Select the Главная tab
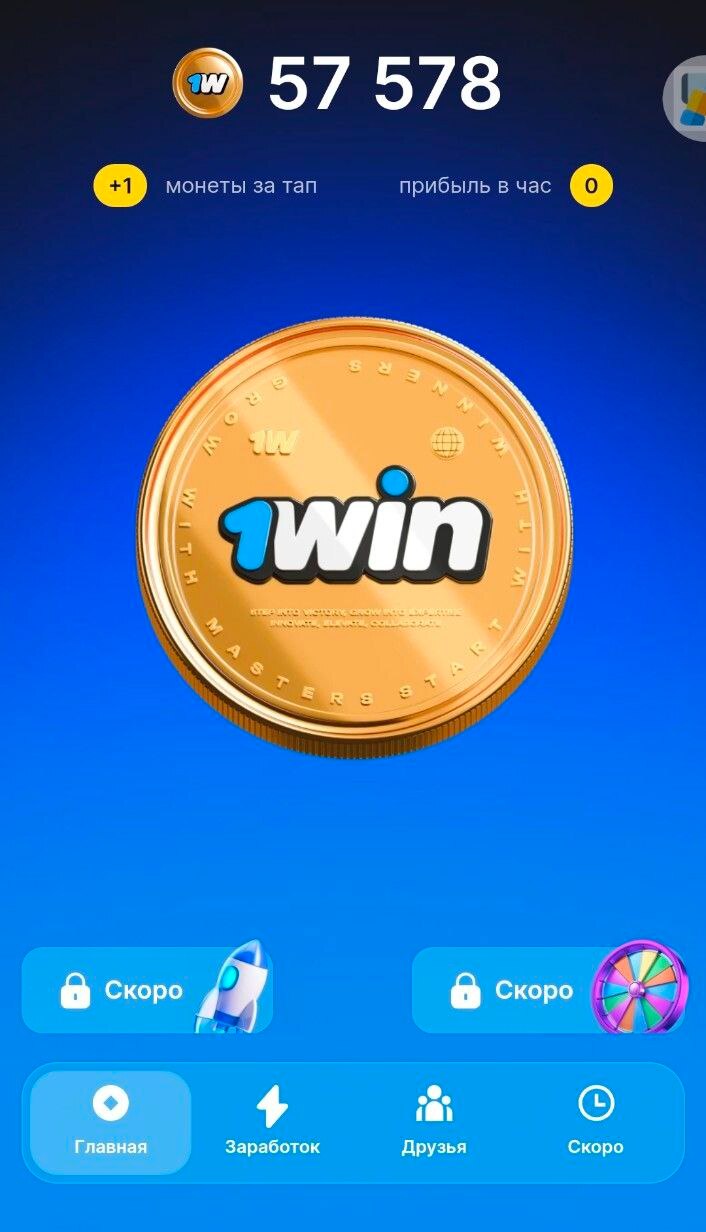This screenshot has height=1232, width=706. (x=111, y=1122)
